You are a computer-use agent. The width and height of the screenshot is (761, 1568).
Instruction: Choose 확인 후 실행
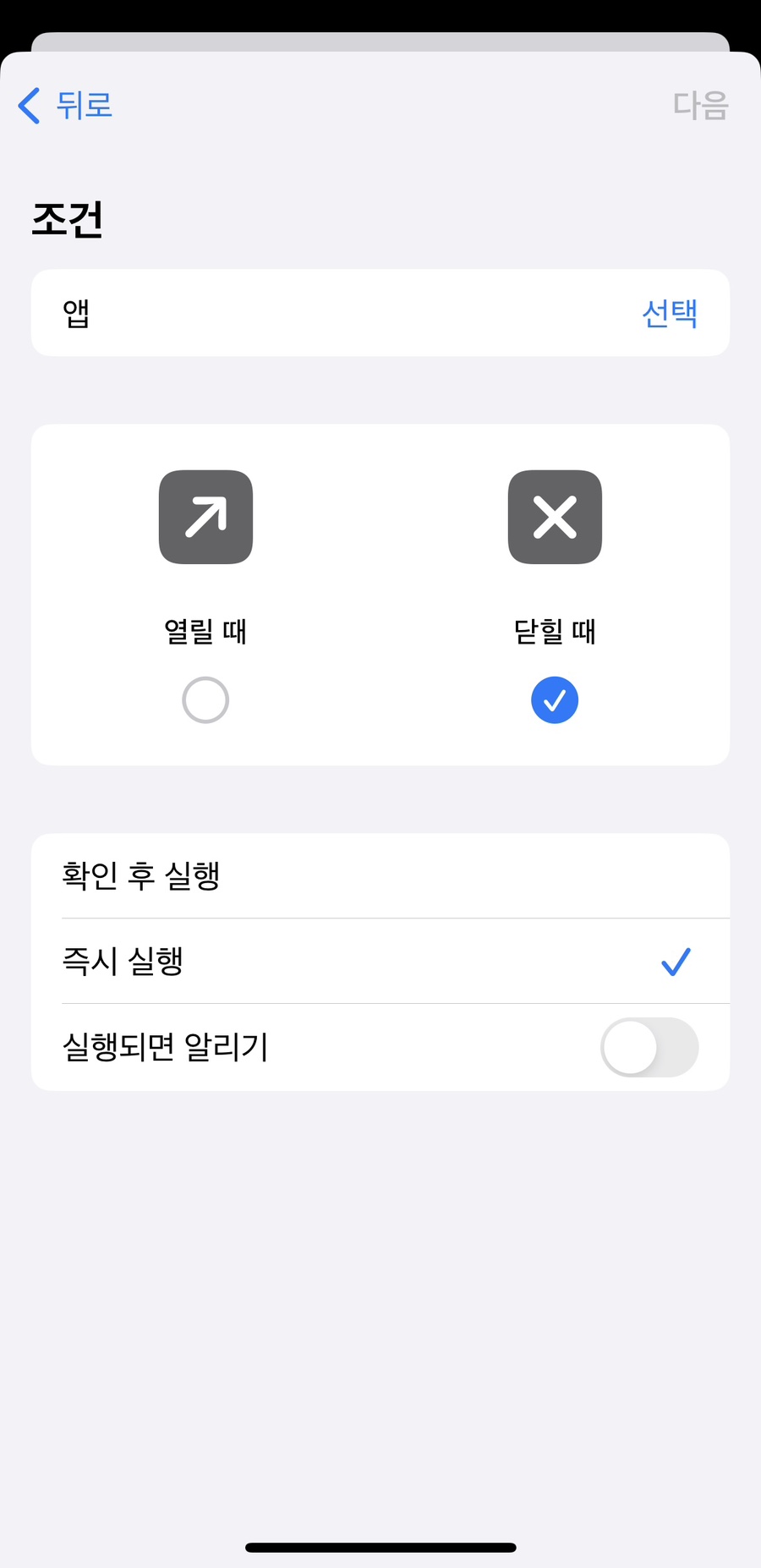[x=380, y=876]
